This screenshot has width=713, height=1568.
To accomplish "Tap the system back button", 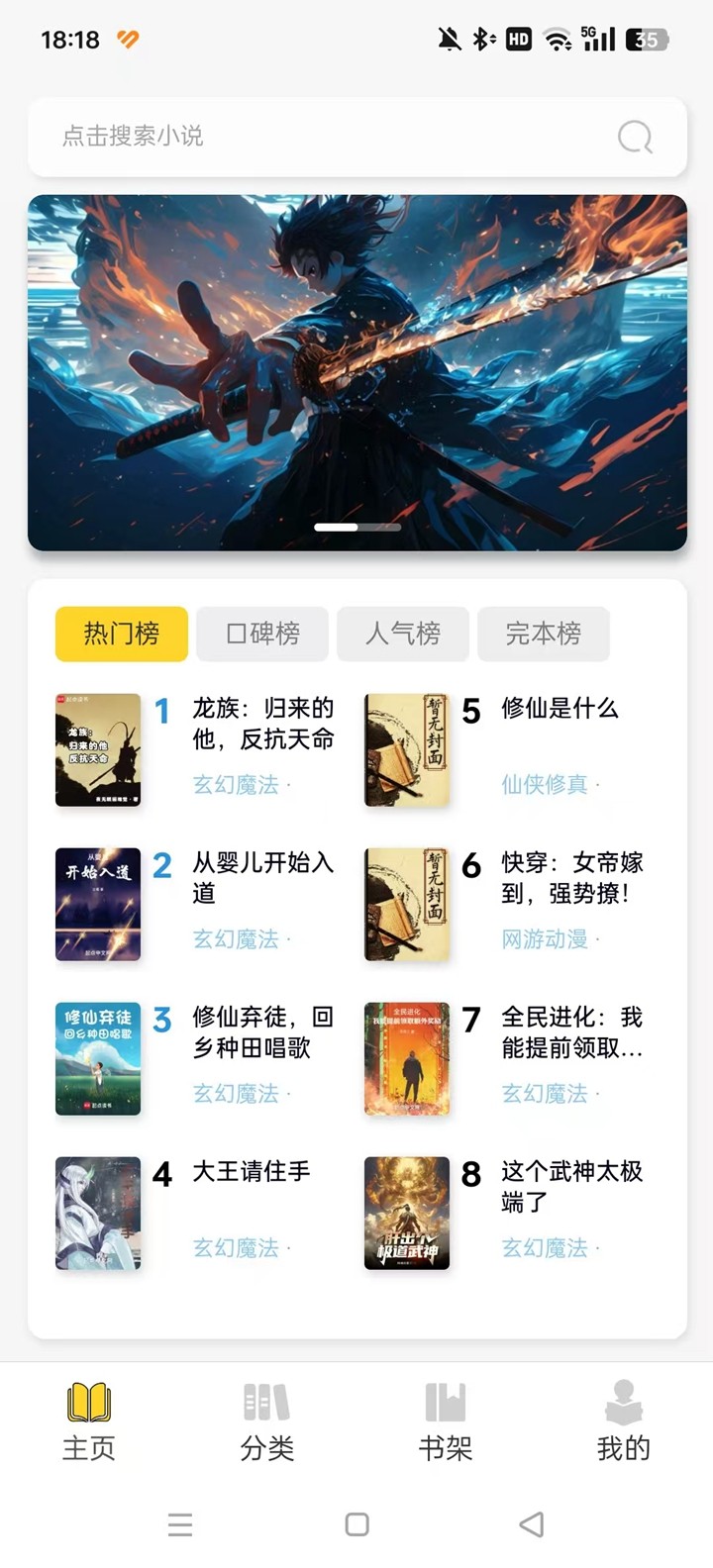I will [532, 1524].
